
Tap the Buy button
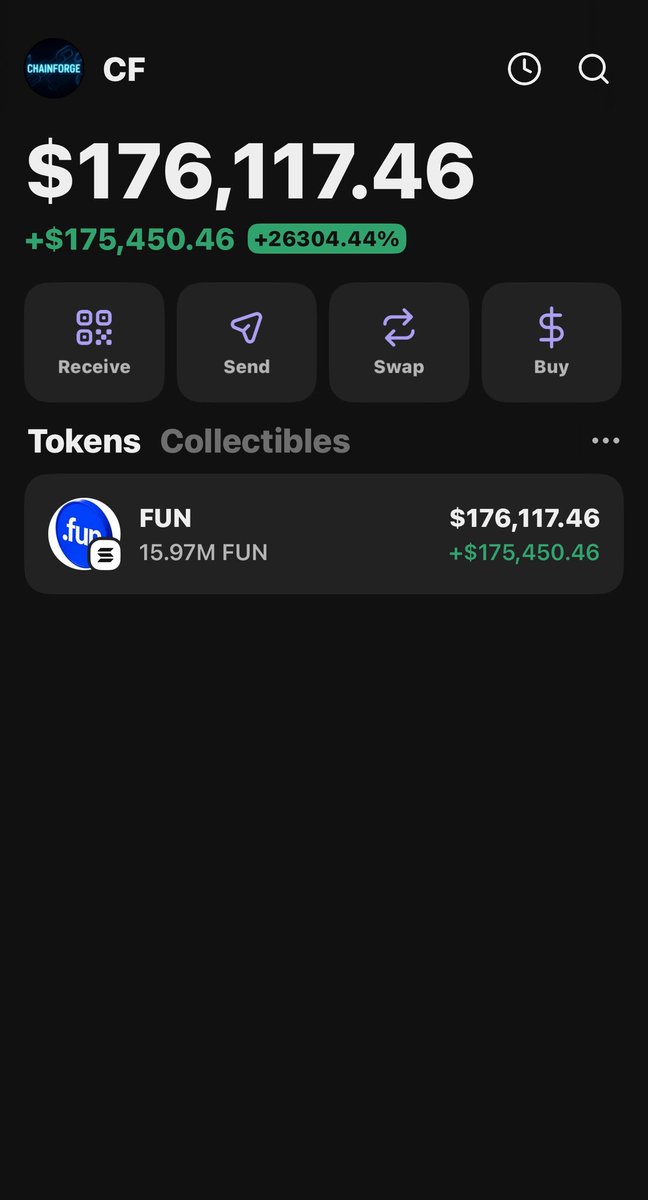coord(551,342)
